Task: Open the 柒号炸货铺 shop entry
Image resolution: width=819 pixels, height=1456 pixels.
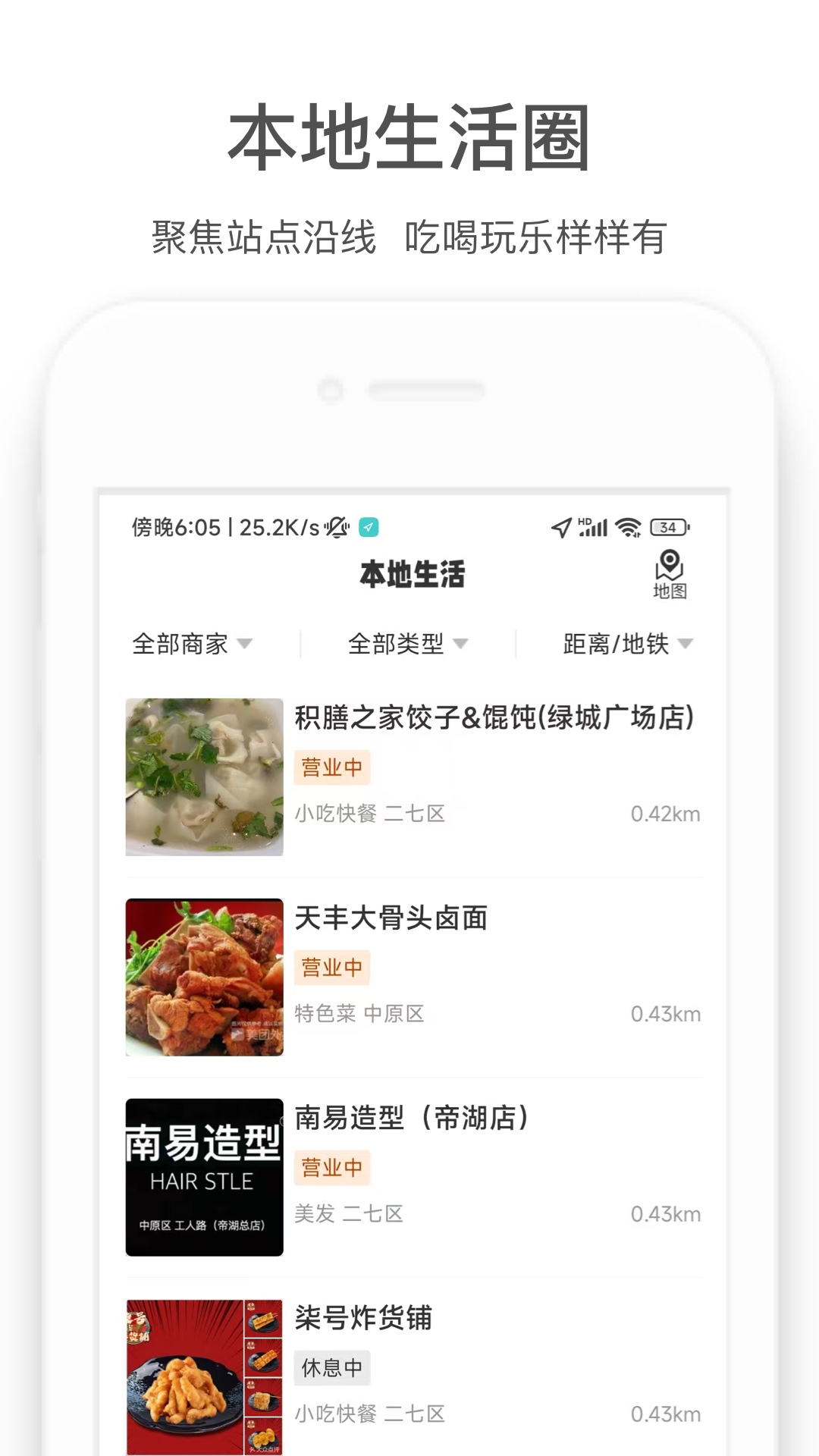Action: tap(362, 1319)
